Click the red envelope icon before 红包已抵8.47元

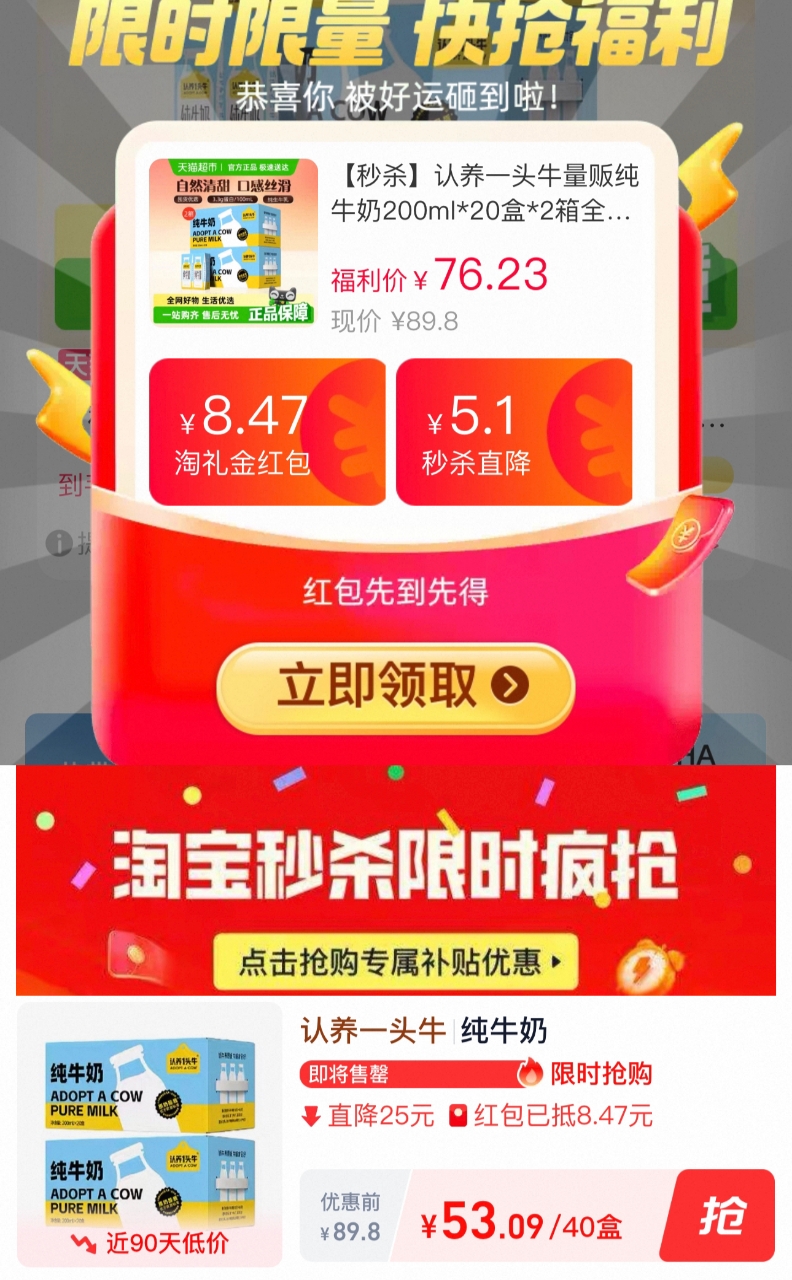457,1117
